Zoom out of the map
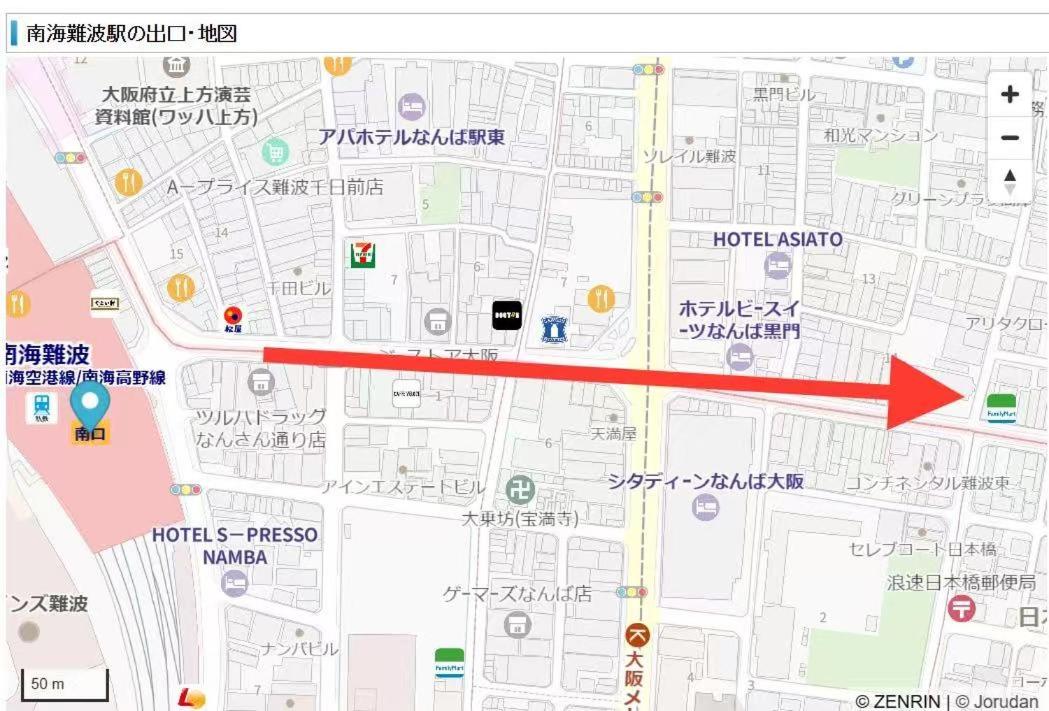This screenshot has width=1049, height=711. (x=1009, y=138)
